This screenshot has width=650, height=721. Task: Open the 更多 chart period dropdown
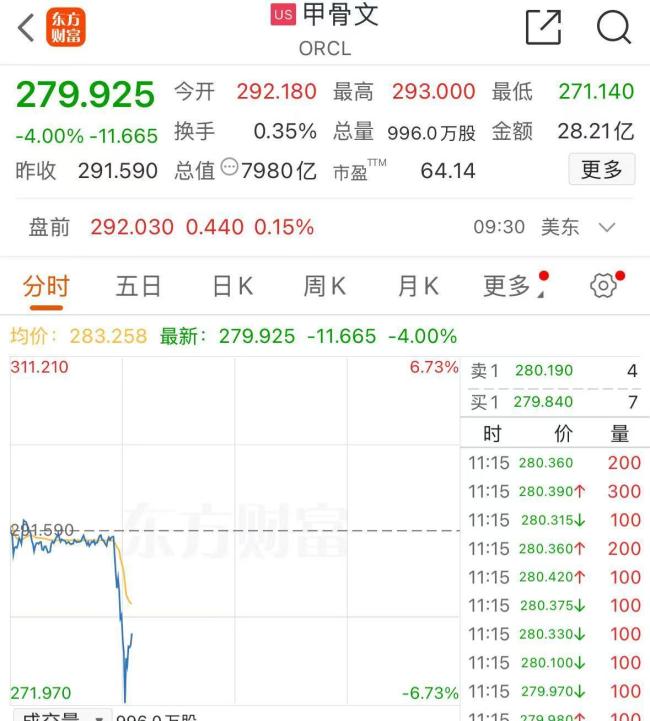[x=512, y=287]
